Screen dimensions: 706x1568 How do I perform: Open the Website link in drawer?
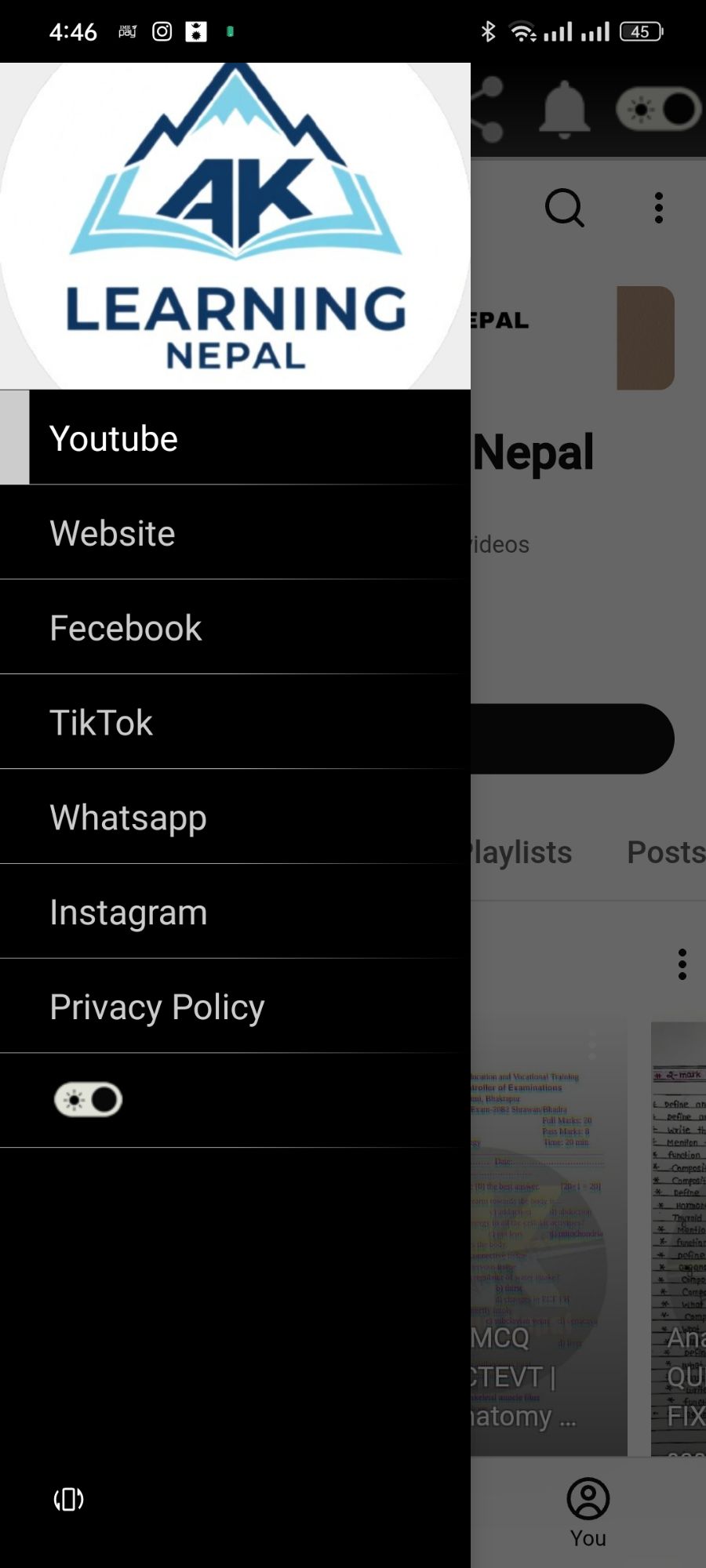(235, 533)
